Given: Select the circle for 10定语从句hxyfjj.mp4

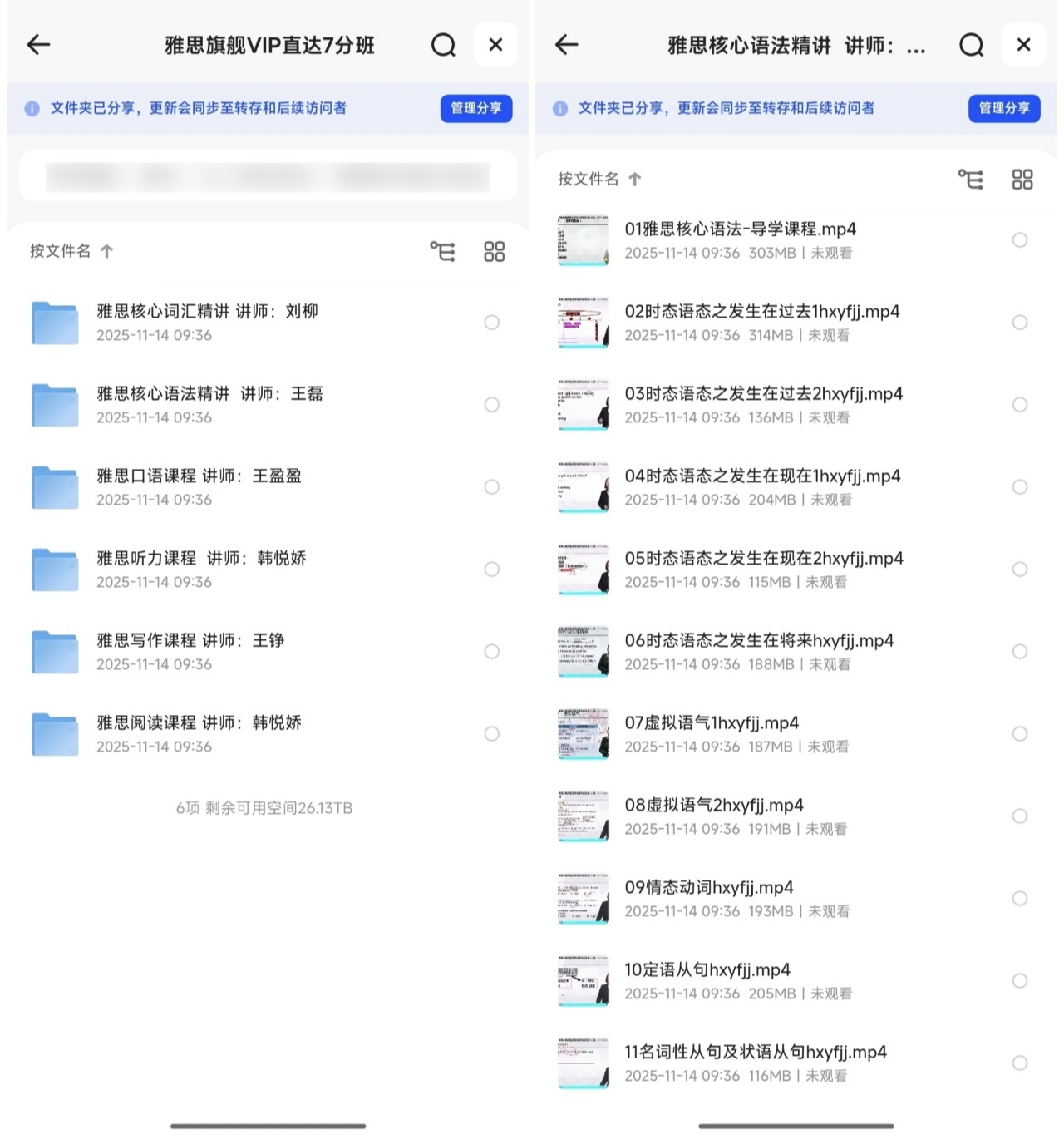Looking at the screenshot, I should click(x=1020, y=980).
